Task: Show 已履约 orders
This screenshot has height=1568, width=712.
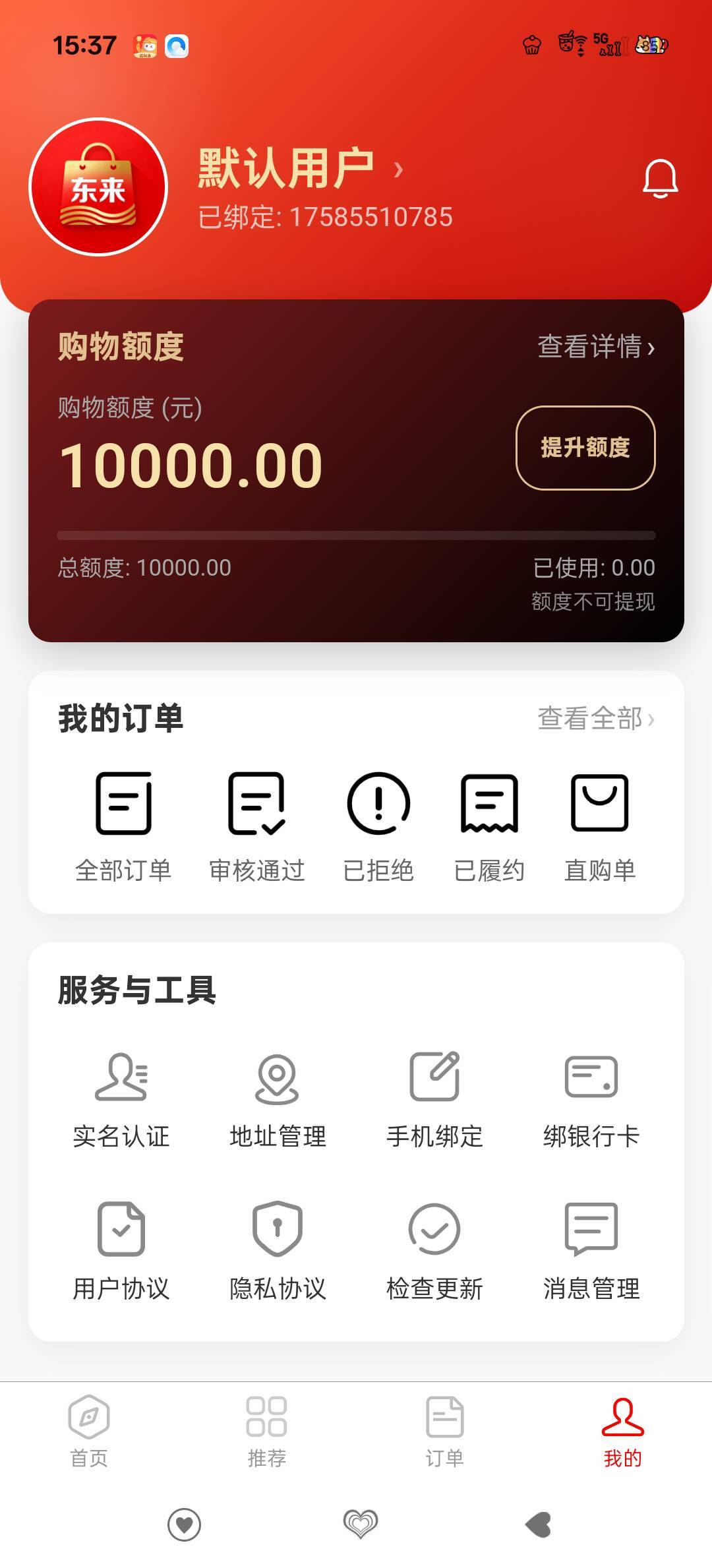Action: (x=489, y=827)
